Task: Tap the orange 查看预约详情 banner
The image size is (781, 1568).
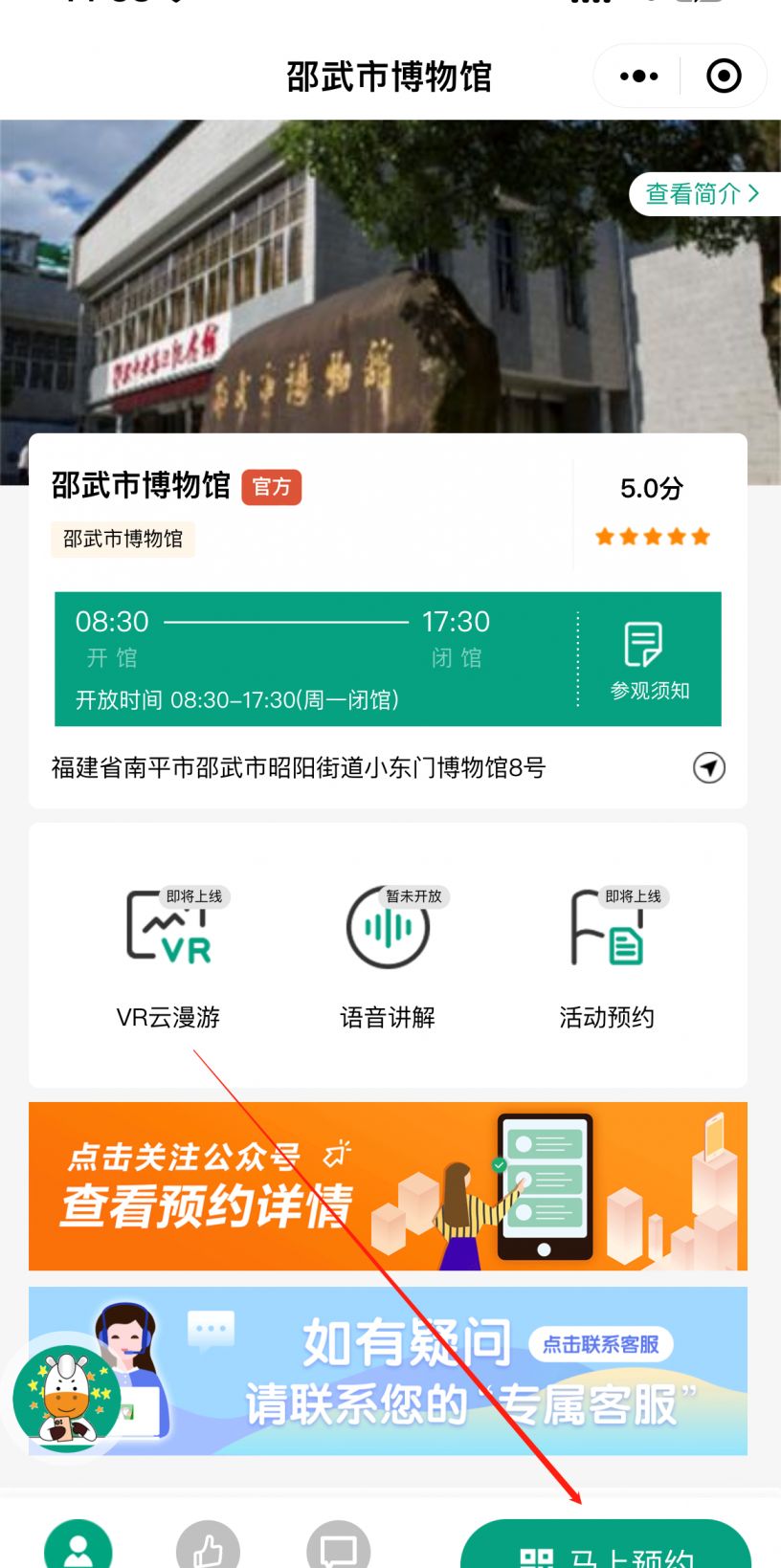Action: click(388, 1186)
